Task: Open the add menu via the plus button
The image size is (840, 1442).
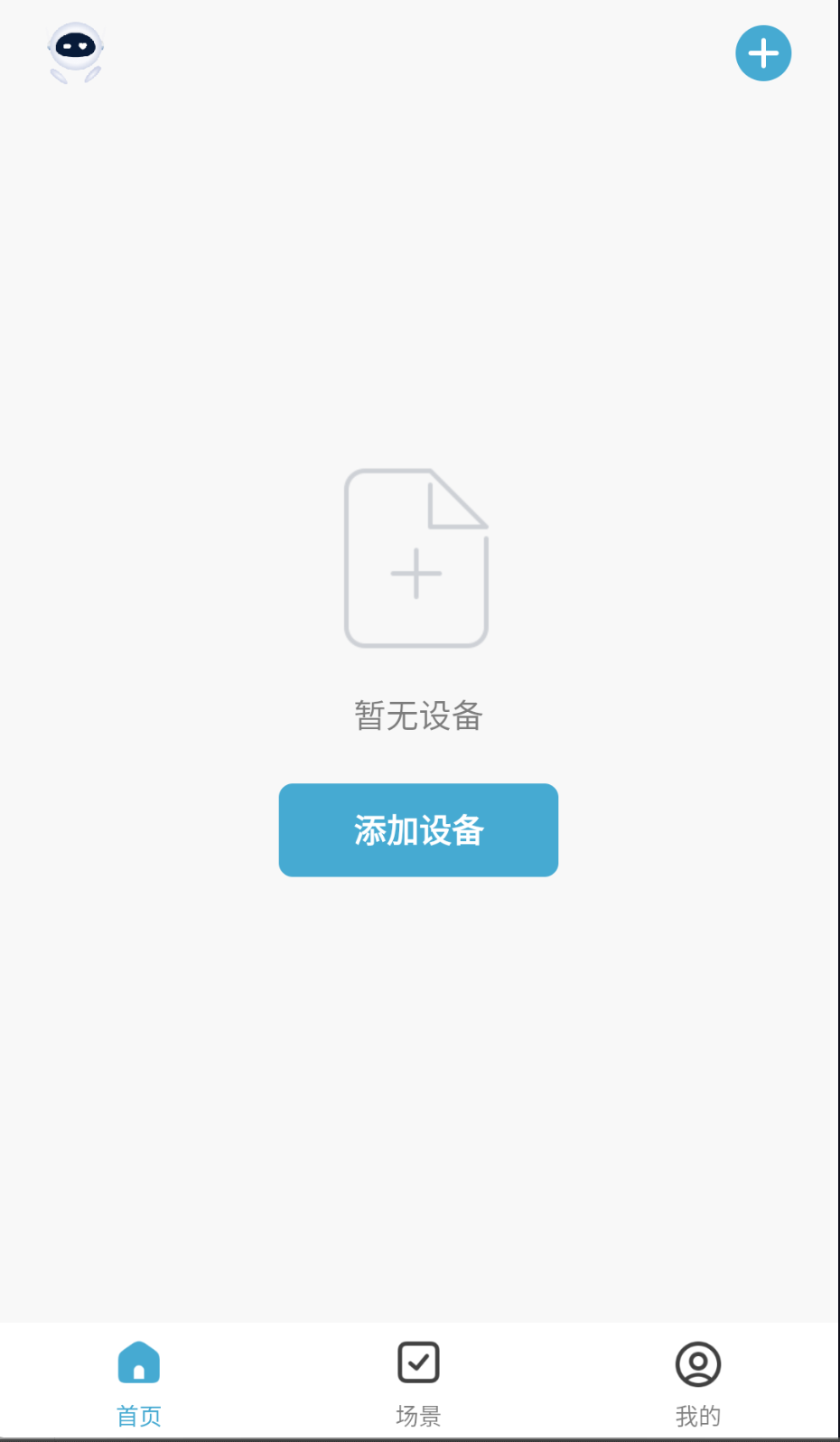Action: pos(763,53)
